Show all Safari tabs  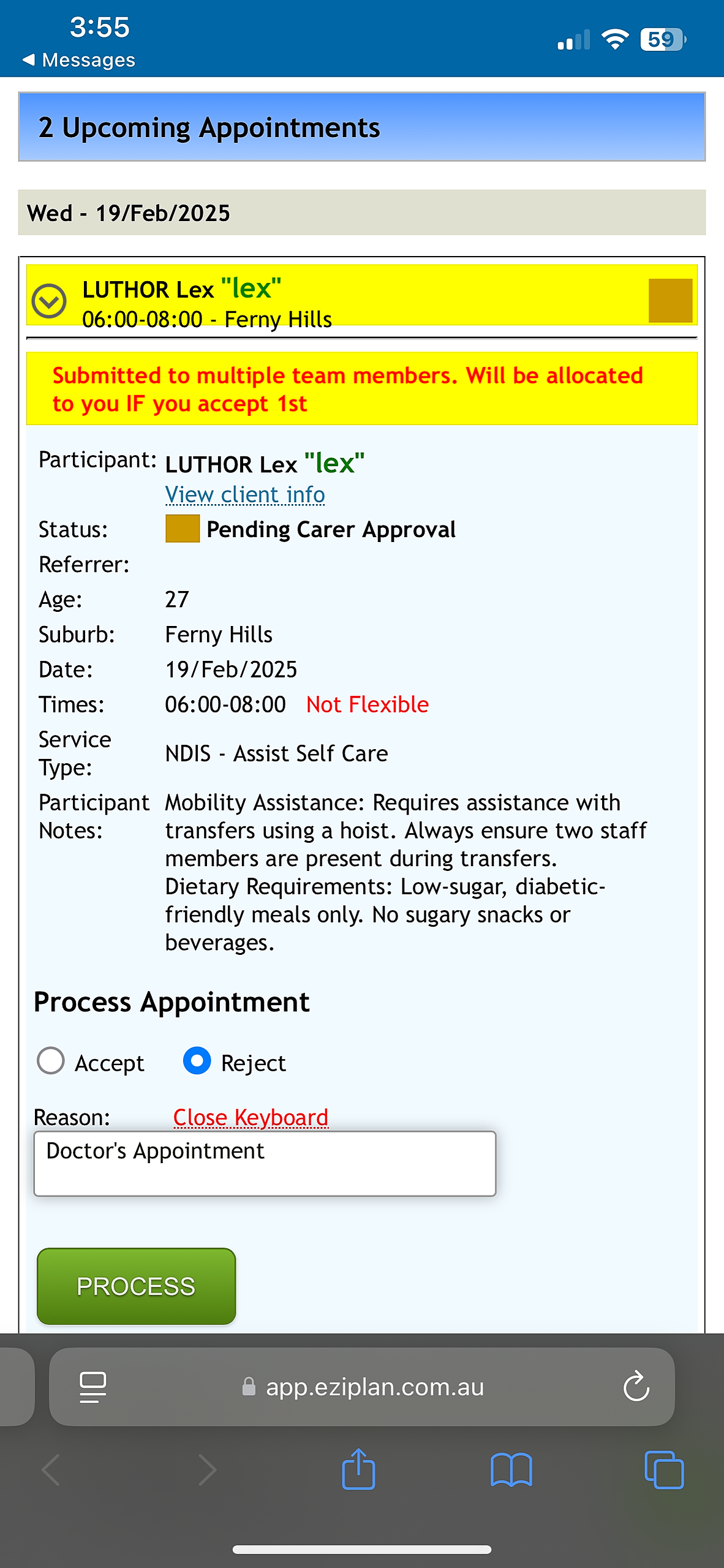(664, 1469)
